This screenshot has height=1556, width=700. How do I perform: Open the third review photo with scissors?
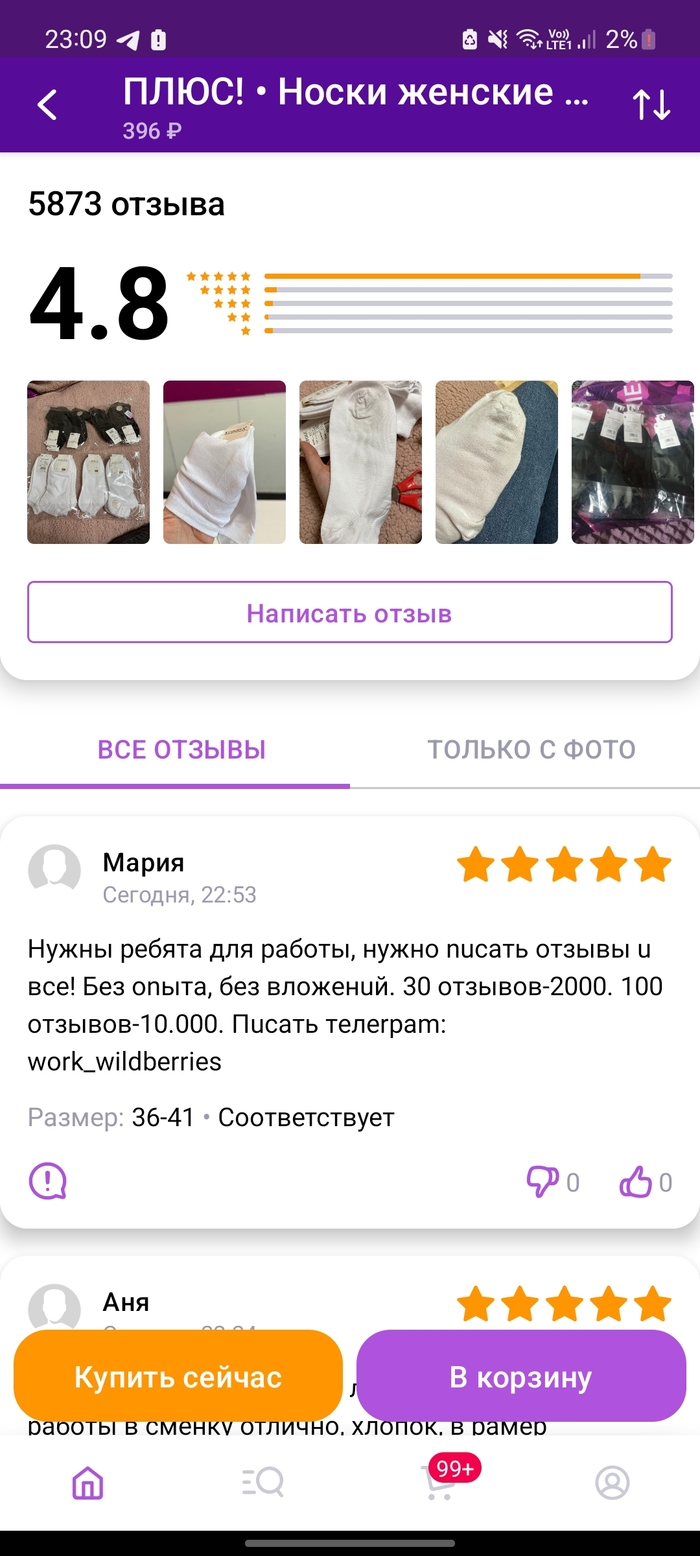click(x=360, y=462)
